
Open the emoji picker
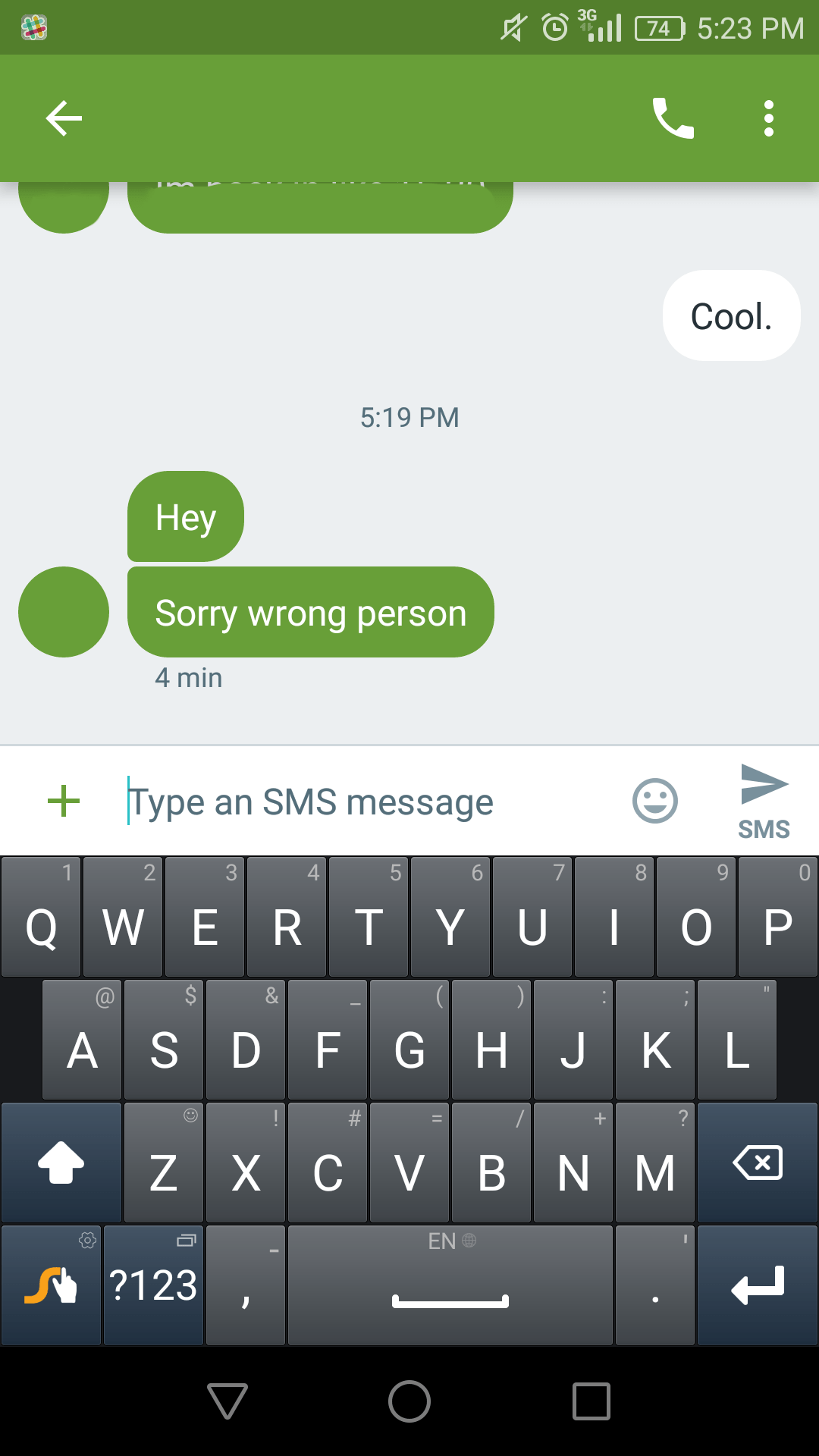click(x=655, y=800)
